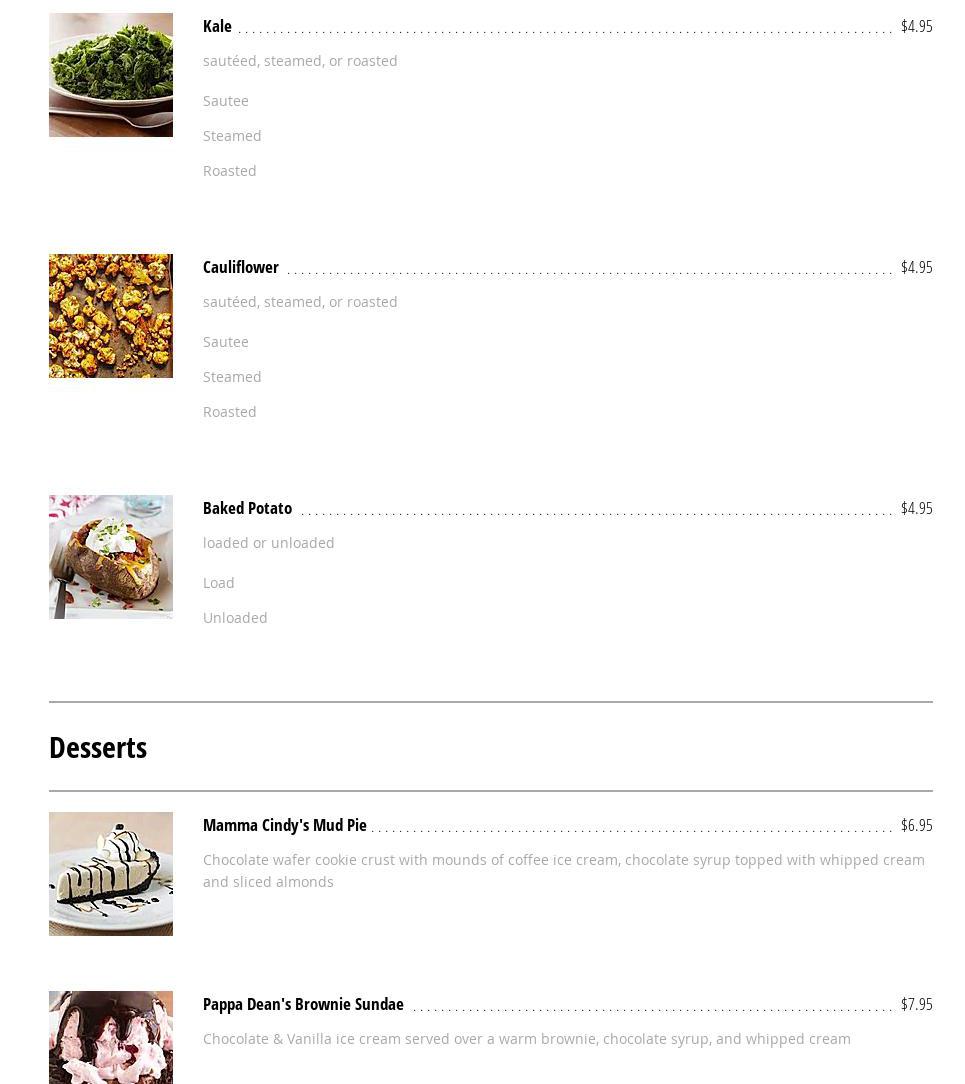The image size is (965, 1084).
Task: Open Pappa Dean's Brownie Sundae photo
Action: point(111,1037)
